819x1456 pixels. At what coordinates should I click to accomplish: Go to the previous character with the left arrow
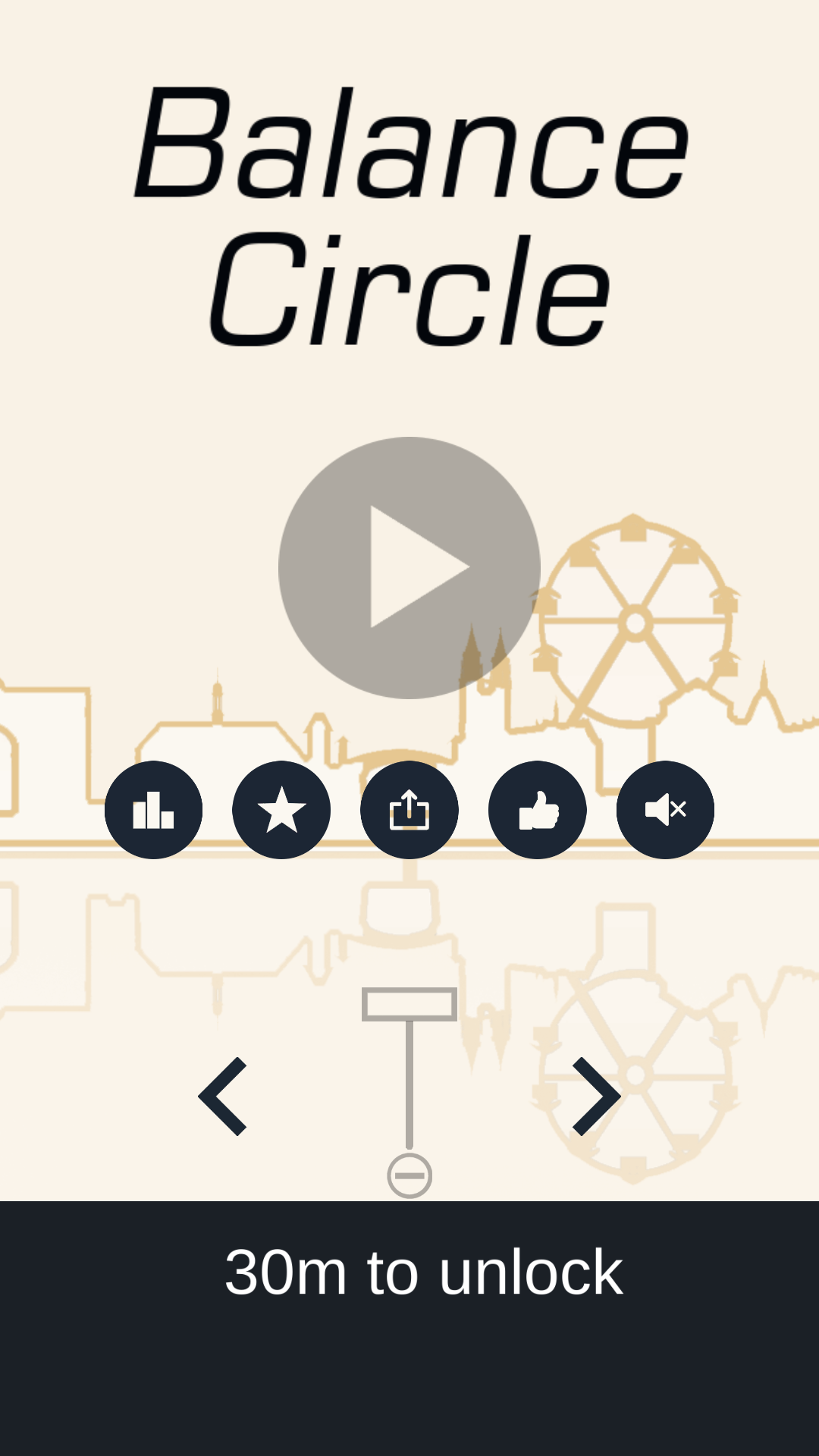223,1096
